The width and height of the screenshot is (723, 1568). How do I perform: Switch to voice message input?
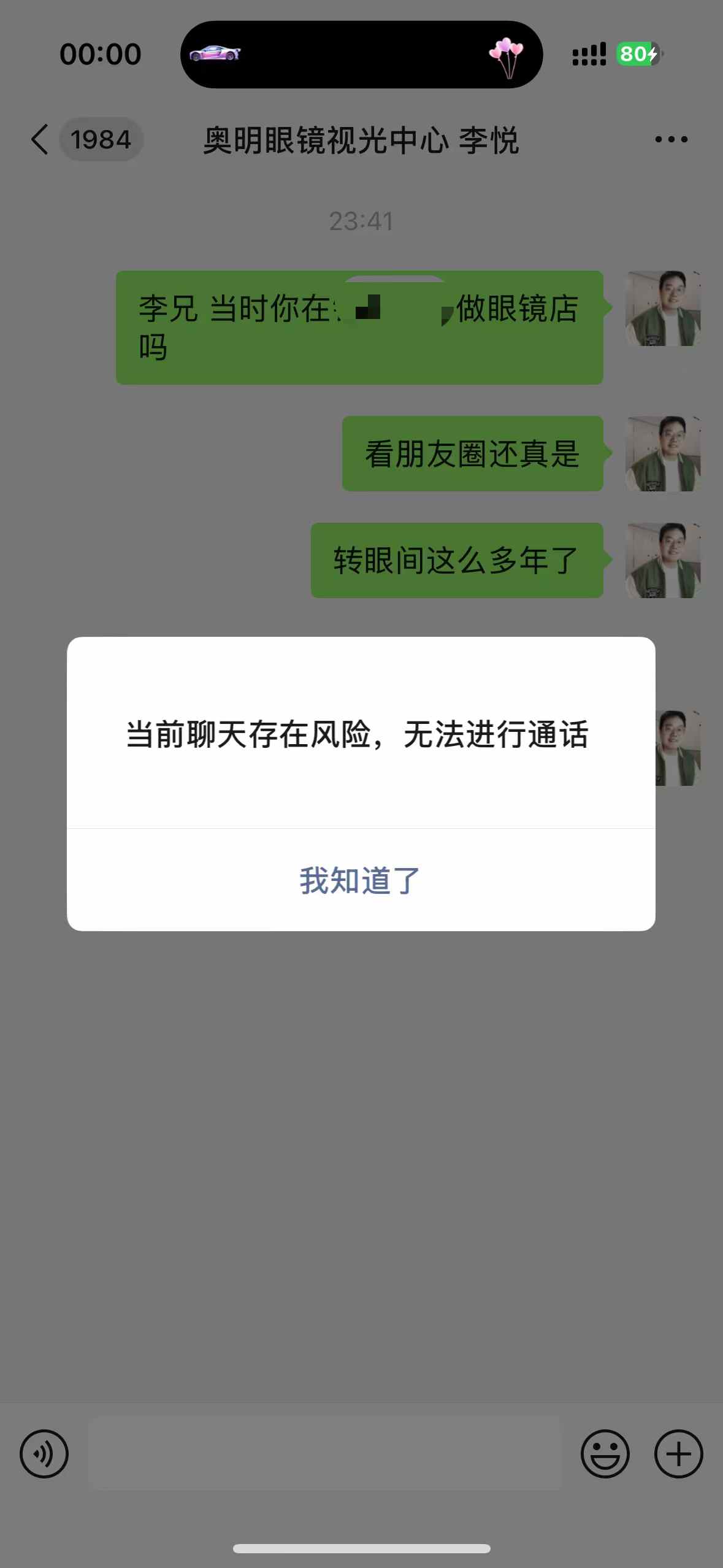click(44, 1453)
